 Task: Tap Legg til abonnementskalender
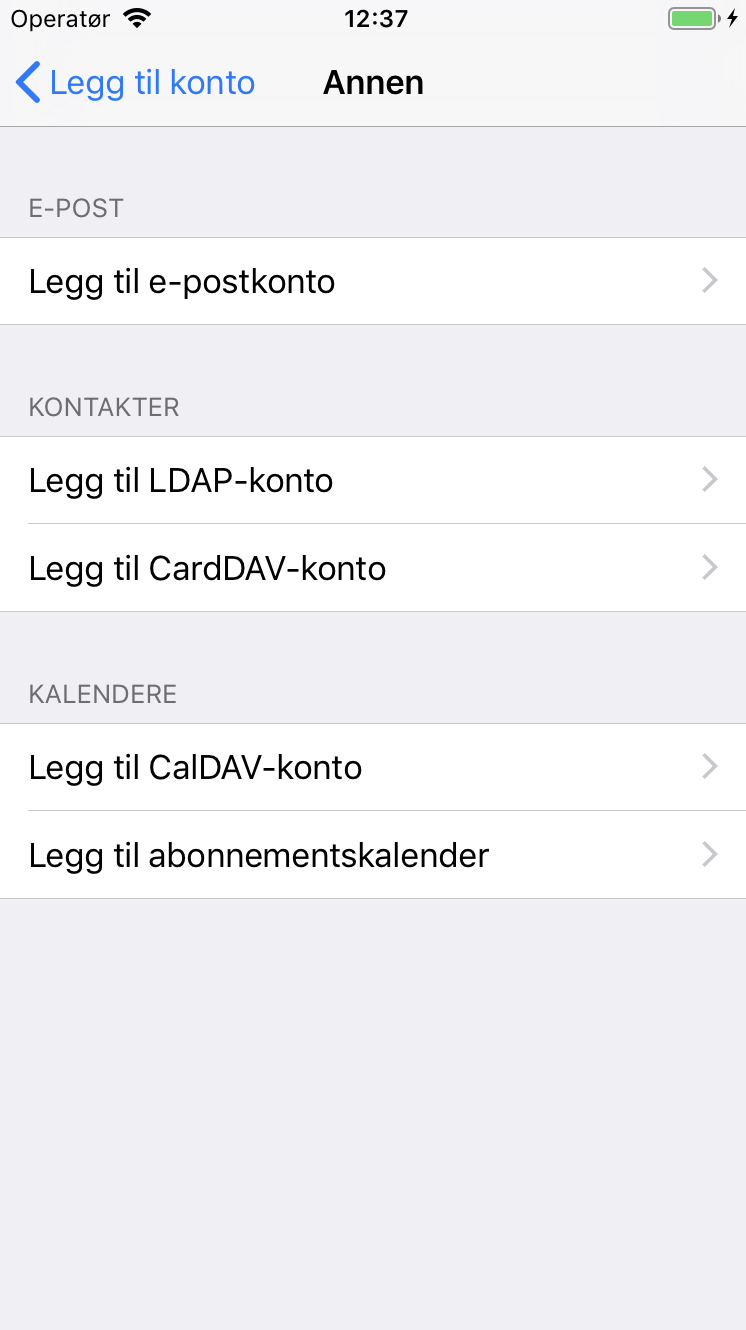373,855
